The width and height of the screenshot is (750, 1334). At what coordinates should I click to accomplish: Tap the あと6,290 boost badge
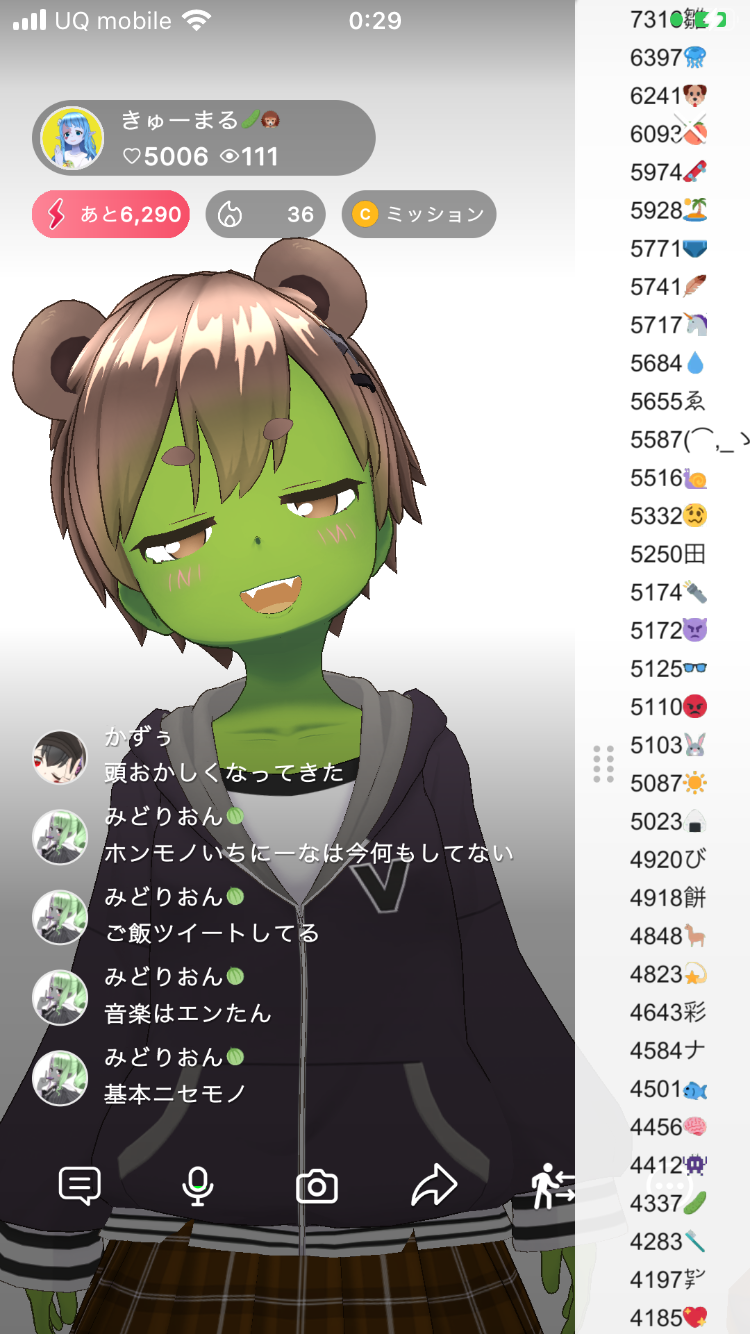[x=111, y=214]
